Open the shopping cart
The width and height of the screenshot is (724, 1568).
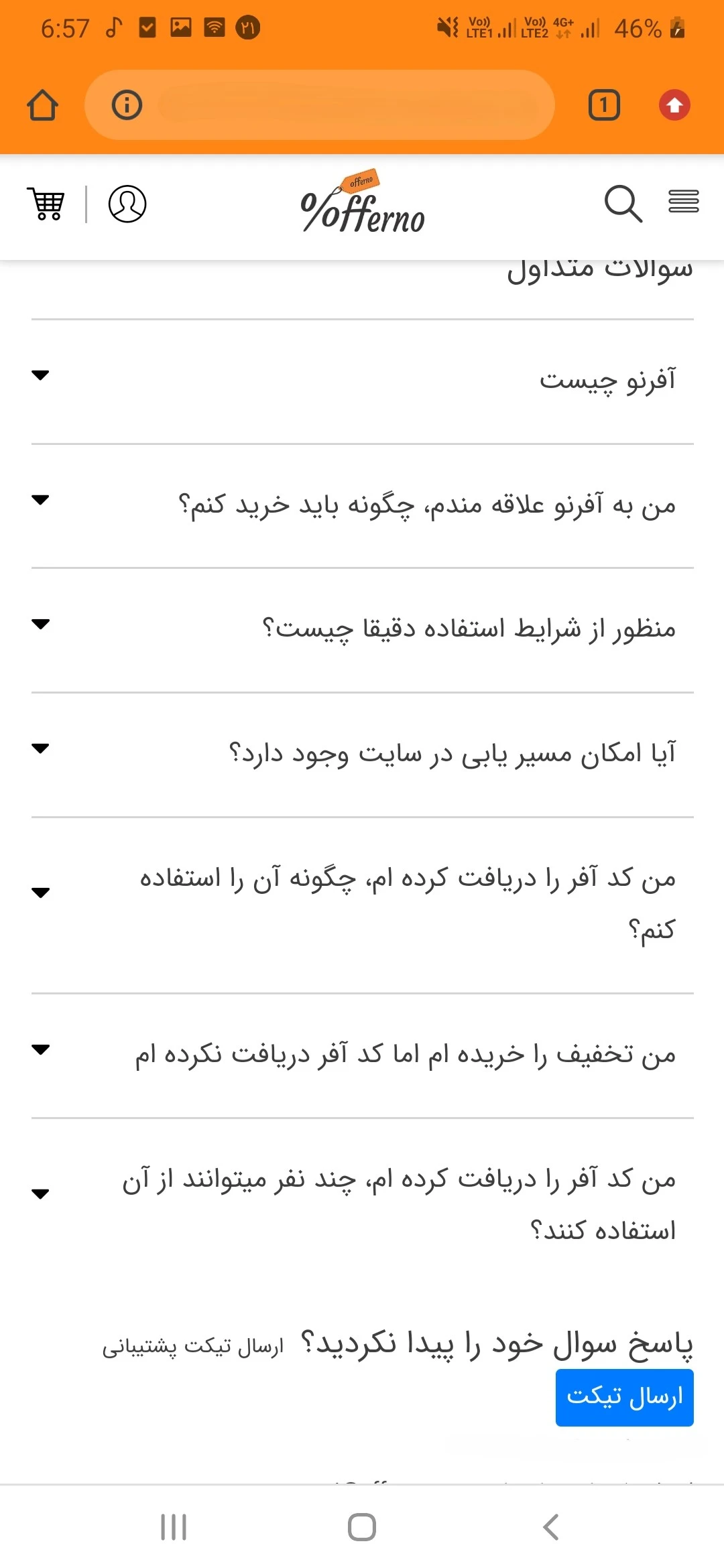click(x=46, y=204)
